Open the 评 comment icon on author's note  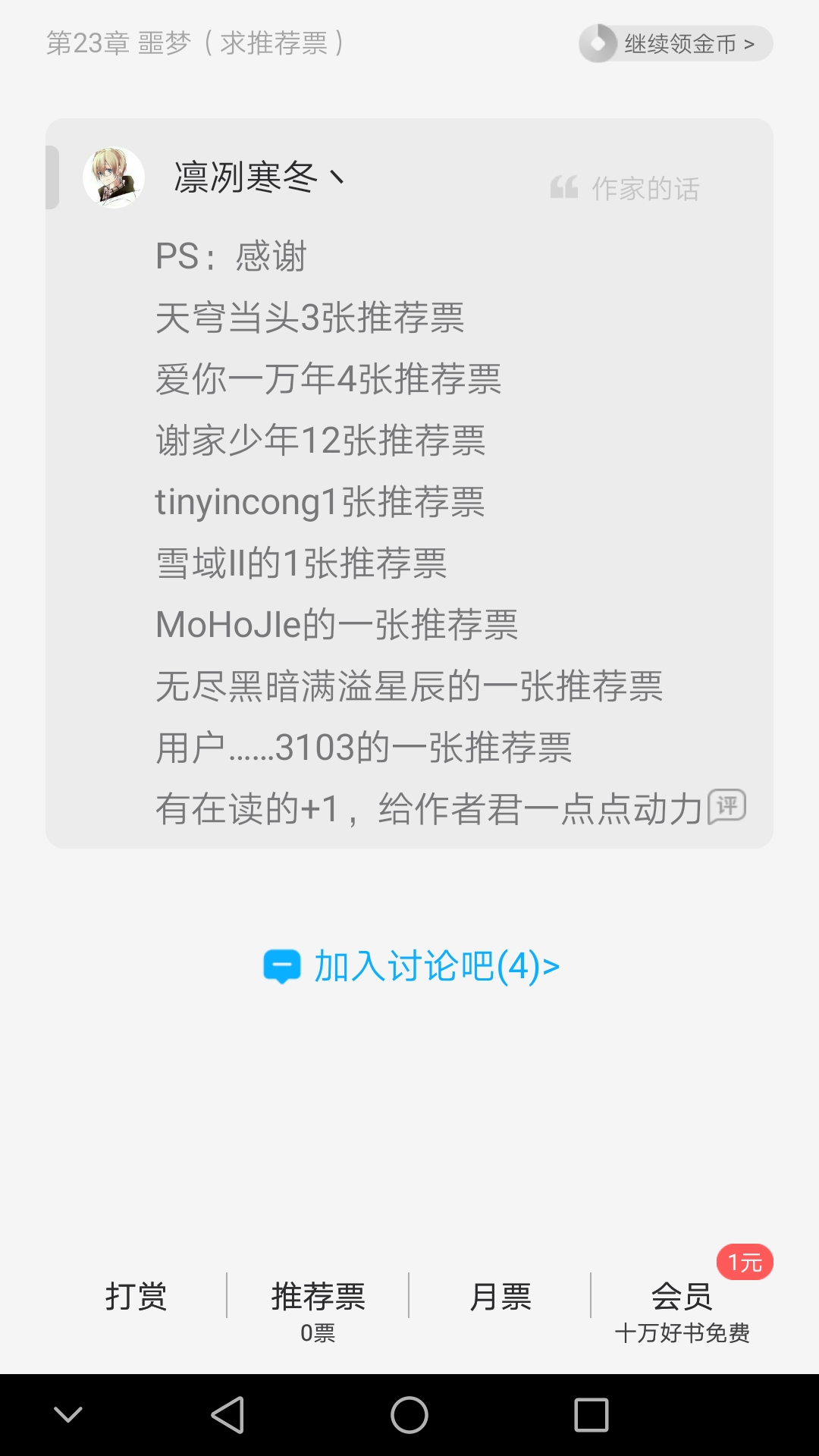(x=726, y=806)
